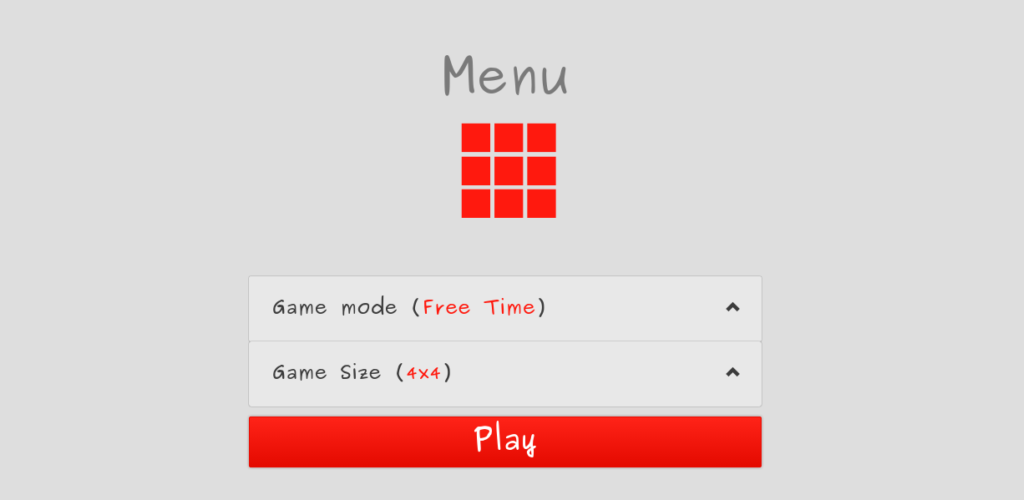This screenshot has height=500, width=1024.
Task: Expand the Game mode dropdown
Action: [505, 308]
